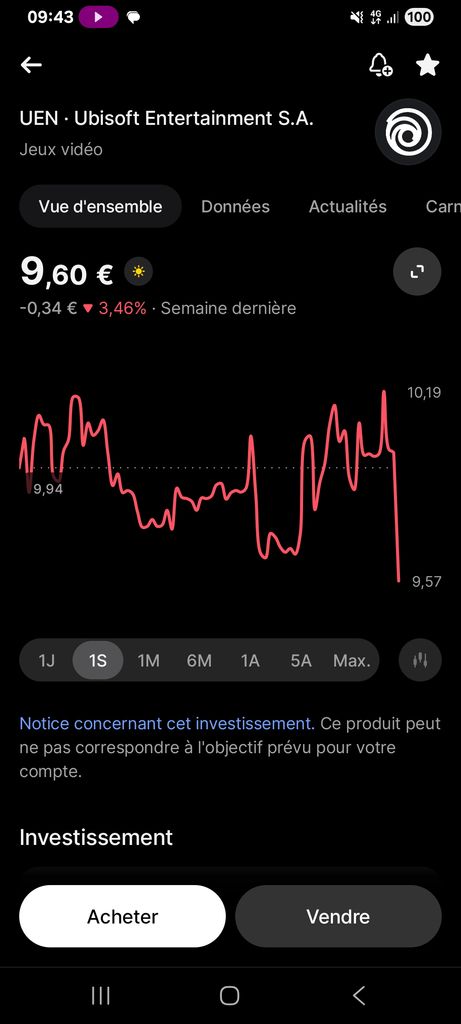
Task: Open the Actualités tab
Action: 347,206
